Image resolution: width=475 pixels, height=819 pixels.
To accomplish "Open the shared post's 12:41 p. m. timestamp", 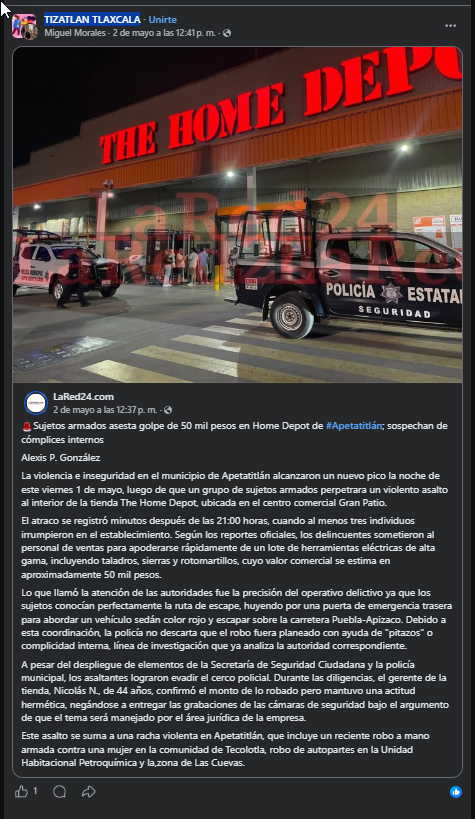I will 164,33.
